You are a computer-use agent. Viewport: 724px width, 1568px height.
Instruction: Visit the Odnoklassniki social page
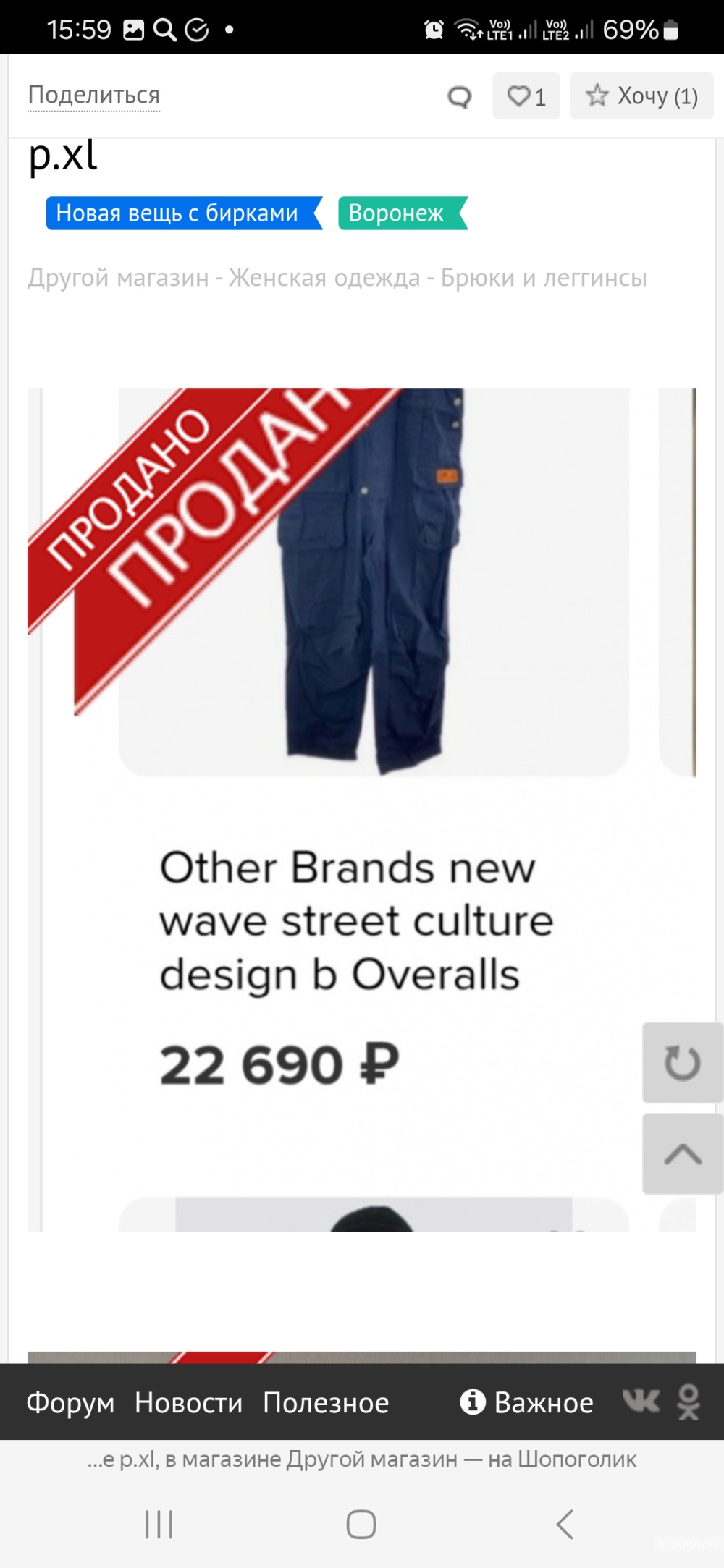[x=689, y=1402]
